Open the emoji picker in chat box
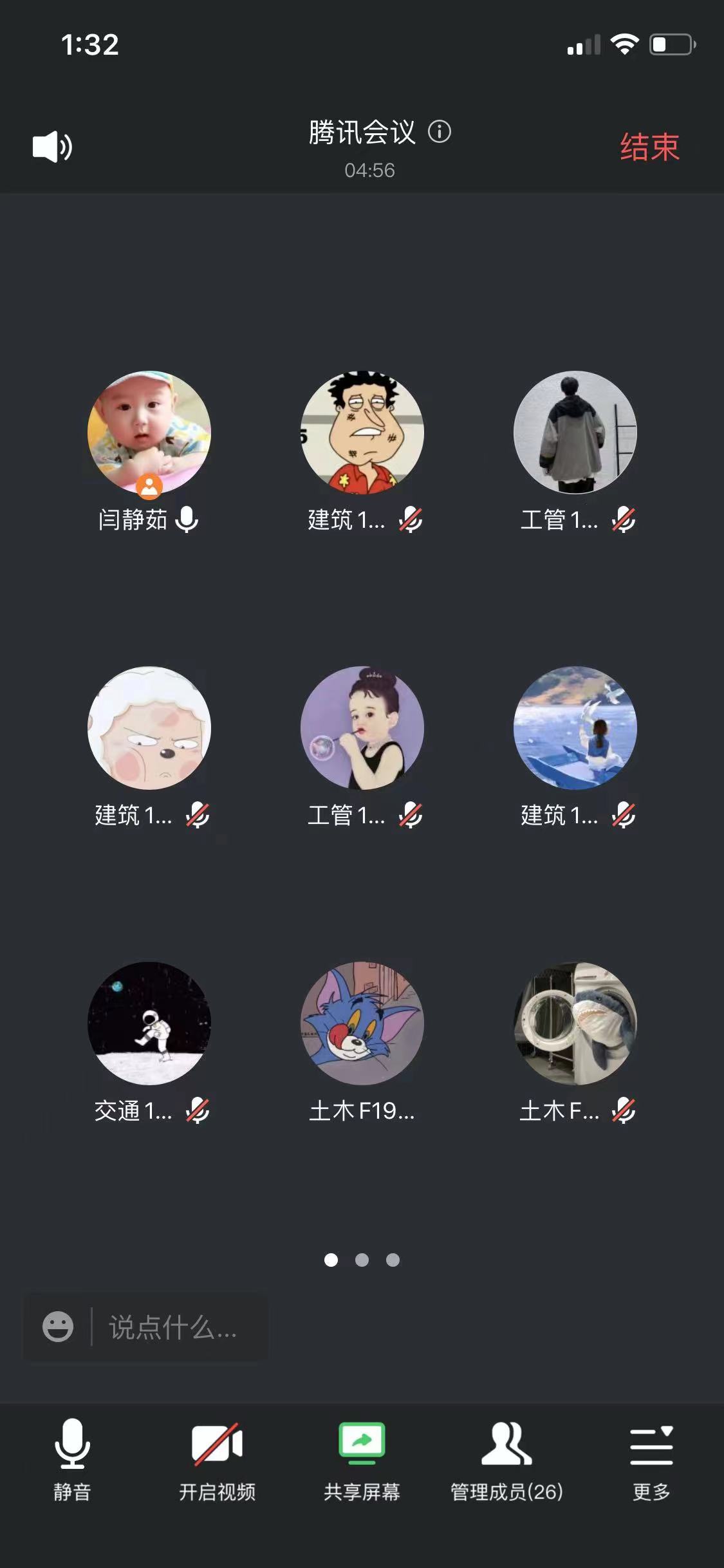This screenshot has width=724, height=1568. click(x=58, y=1327)
